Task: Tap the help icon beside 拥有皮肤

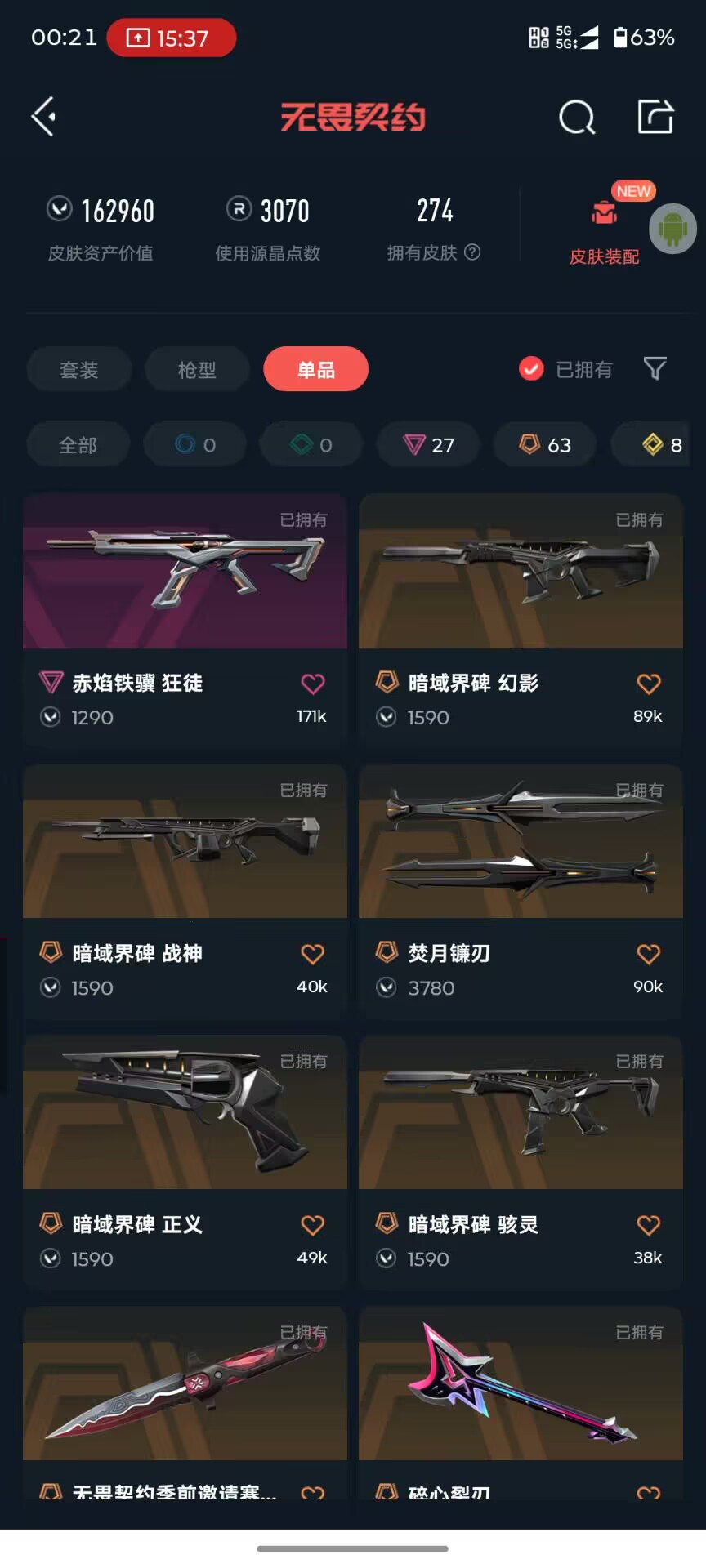Action: coord(472,252)
